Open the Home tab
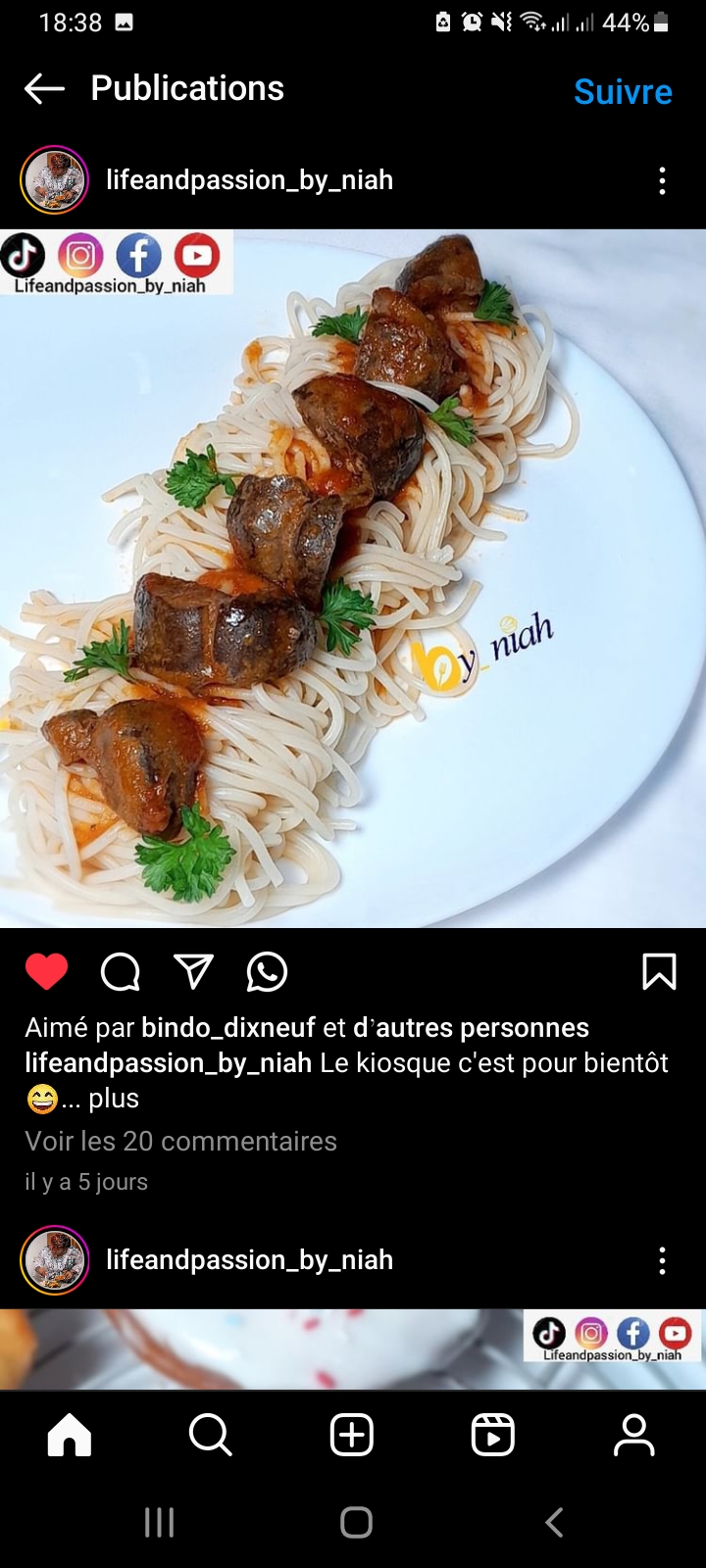This screenshot has width=706, height=1568. coord(70,1436)
